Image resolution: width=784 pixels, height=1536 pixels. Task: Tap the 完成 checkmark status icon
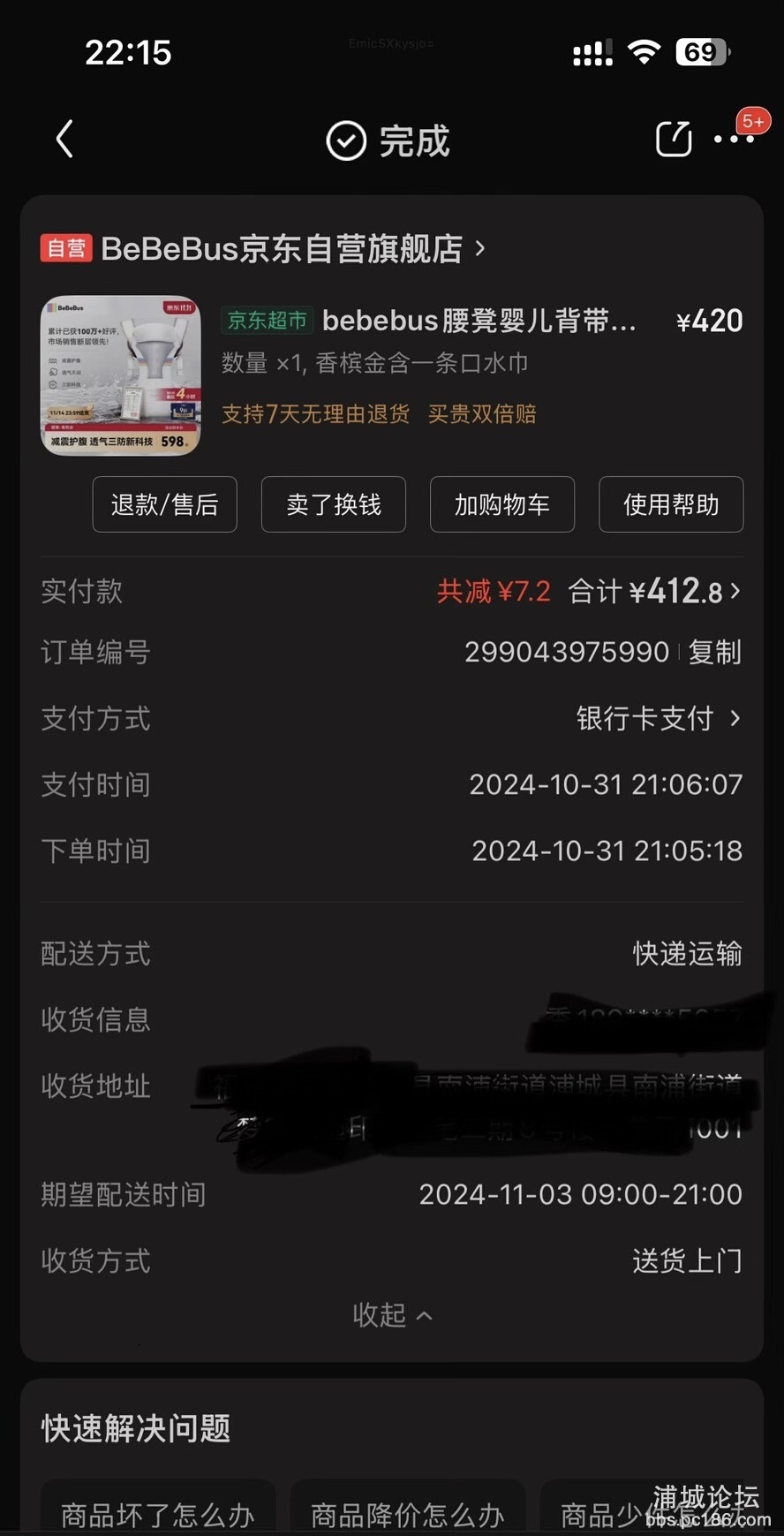tap(346, 140)
